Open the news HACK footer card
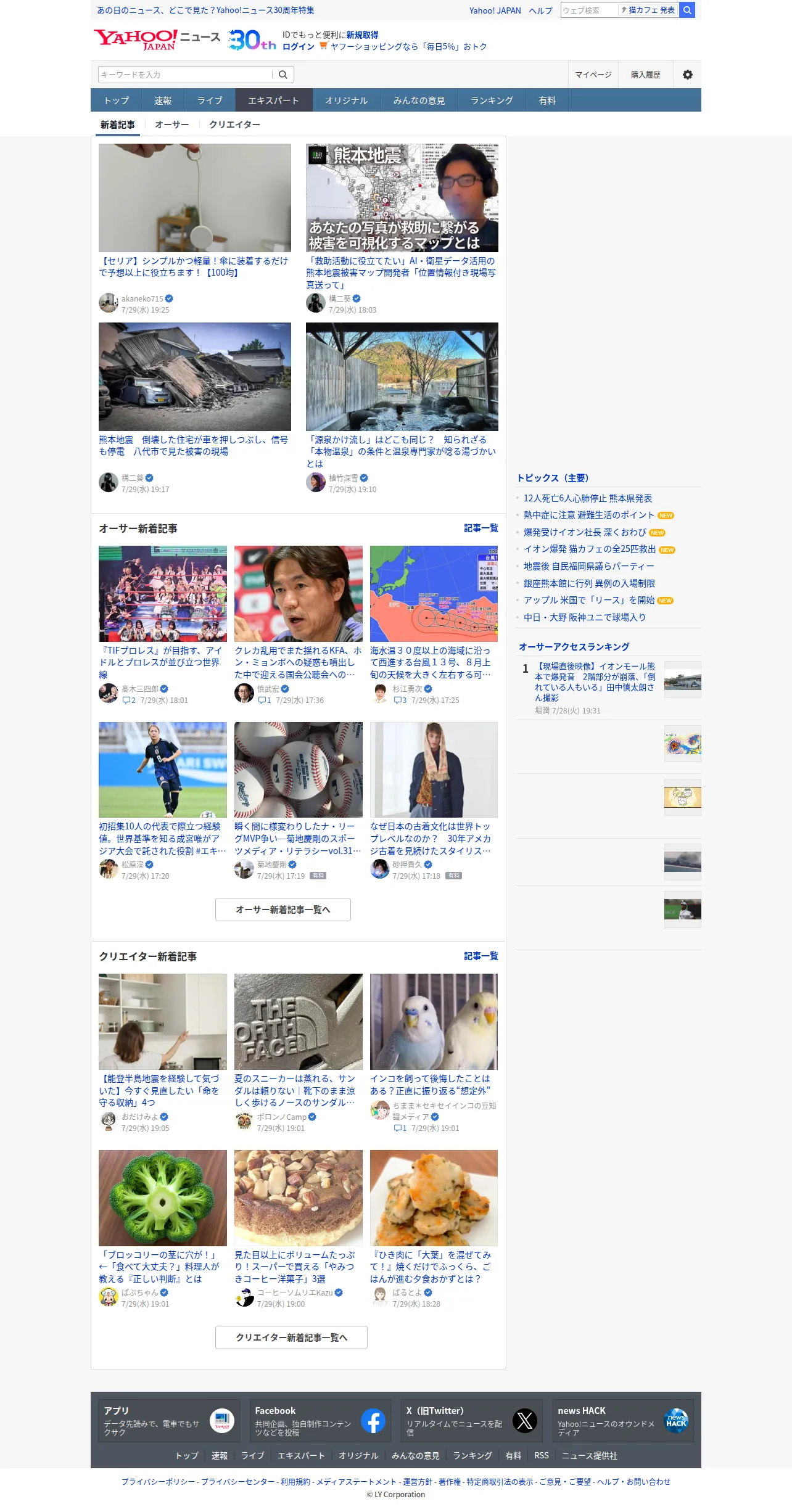This screenshot has height=1512, width=792. [x=623, y=1421]
